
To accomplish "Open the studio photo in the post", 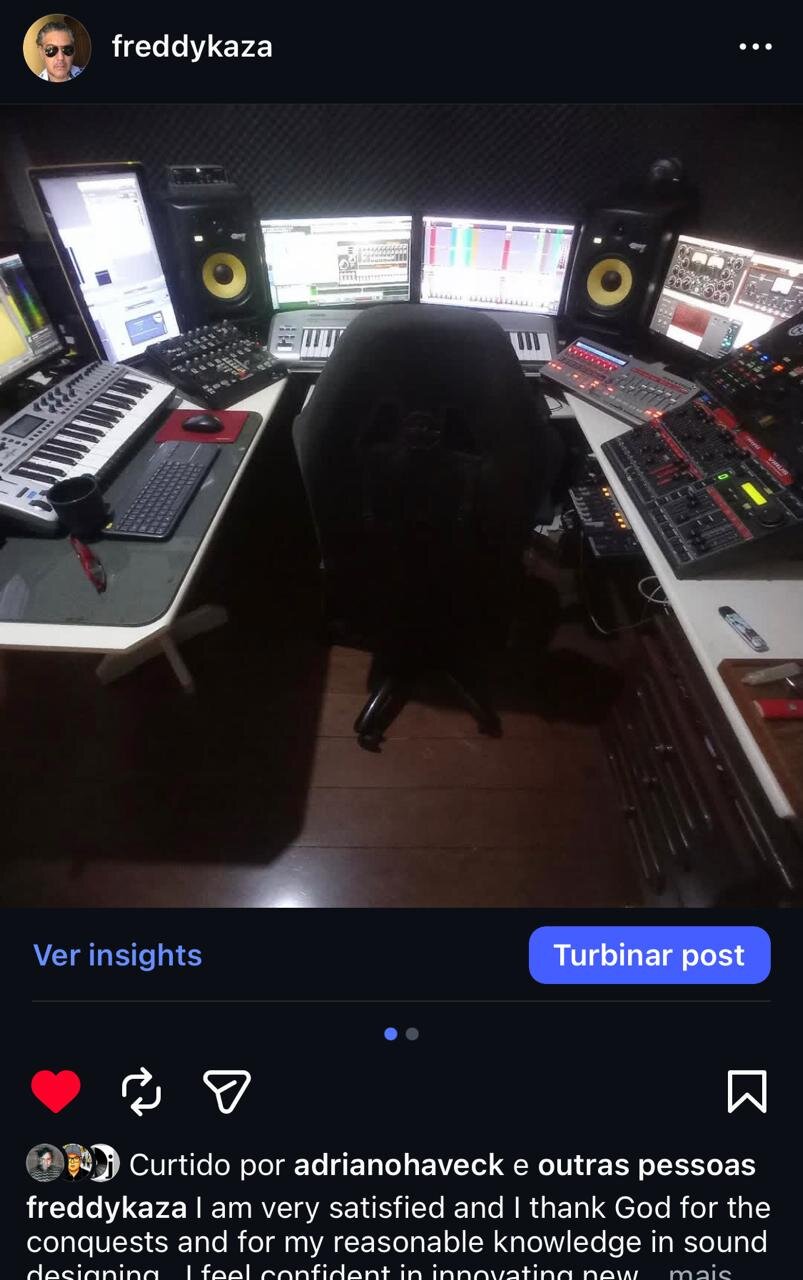I will (x=401, y=505).
